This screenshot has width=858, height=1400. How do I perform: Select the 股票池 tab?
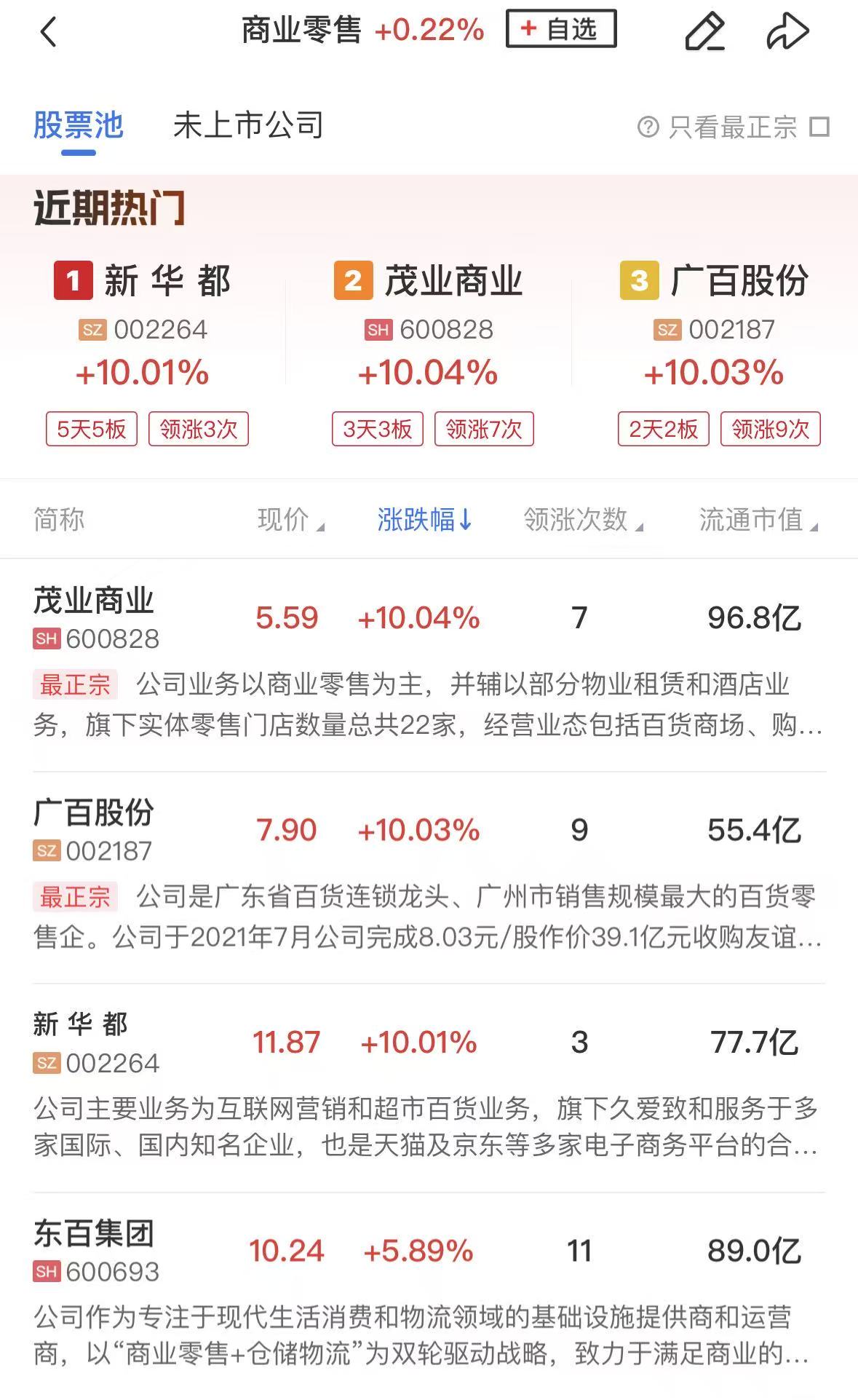[78, 126]
